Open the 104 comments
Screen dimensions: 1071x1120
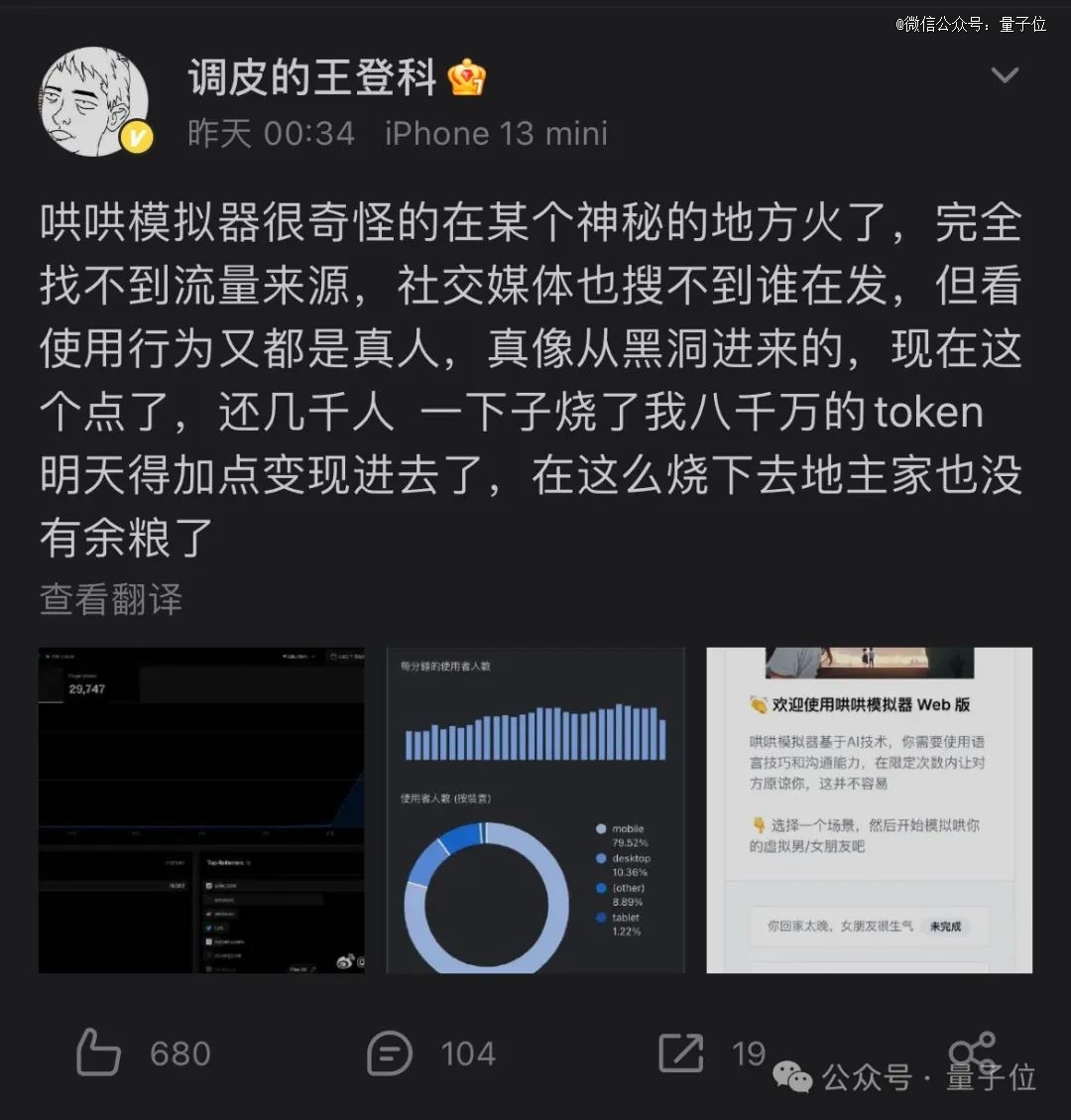click(389, 1053)
